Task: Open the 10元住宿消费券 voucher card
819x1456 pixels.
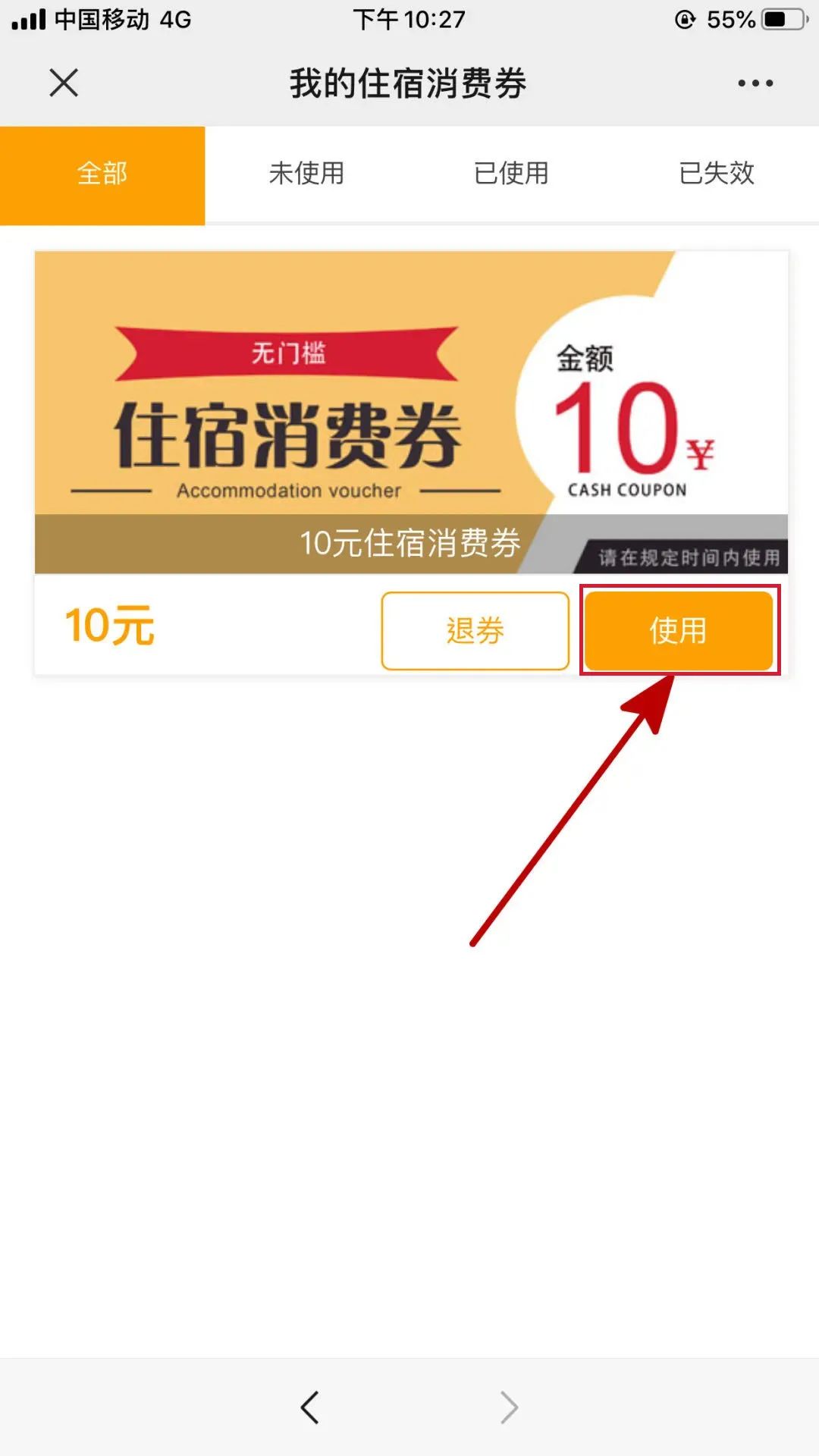Action: click(x=411, y=412)
